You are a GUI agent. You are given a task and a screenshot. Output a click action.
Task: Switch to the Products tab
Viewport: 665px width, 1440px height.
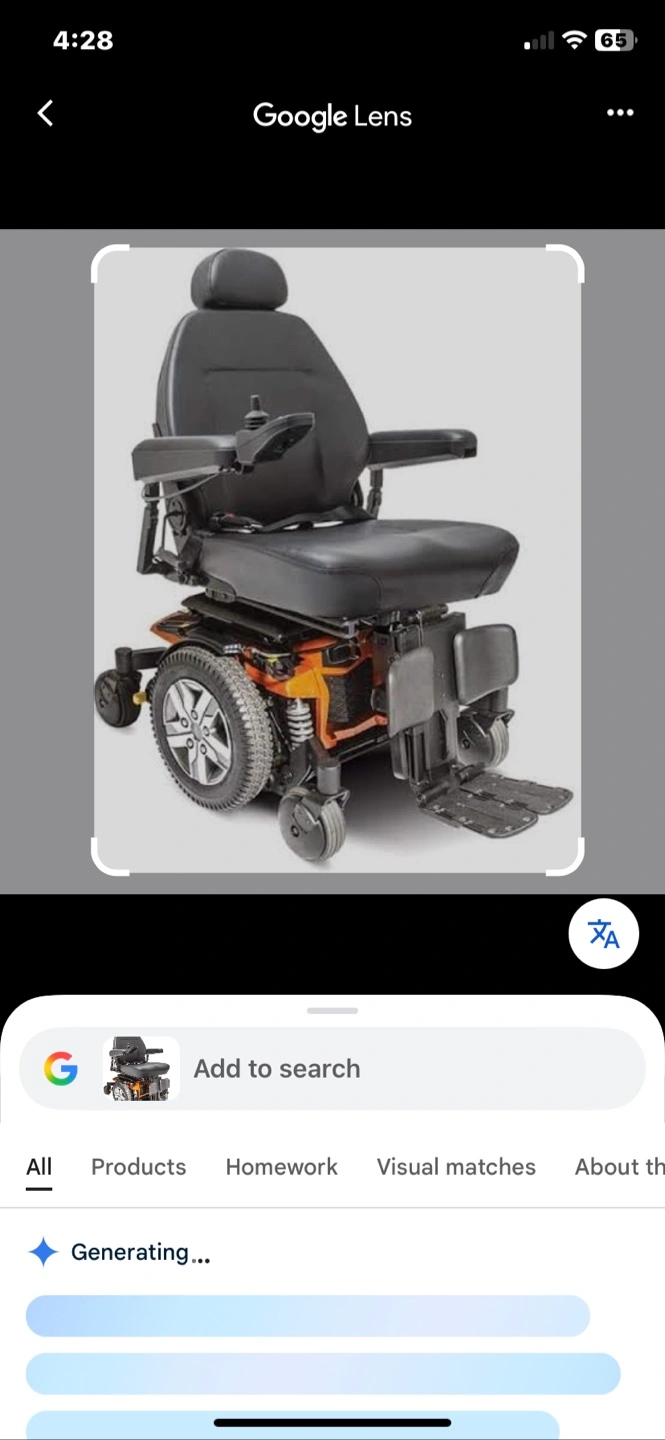pyautogui.click(x=139, y=1167)
